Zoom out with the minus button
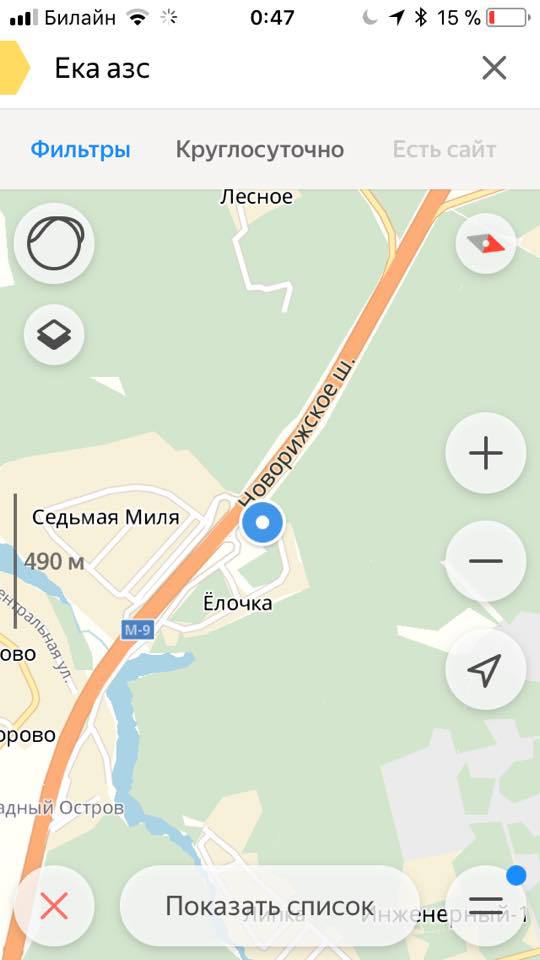 tap(486, 561)
